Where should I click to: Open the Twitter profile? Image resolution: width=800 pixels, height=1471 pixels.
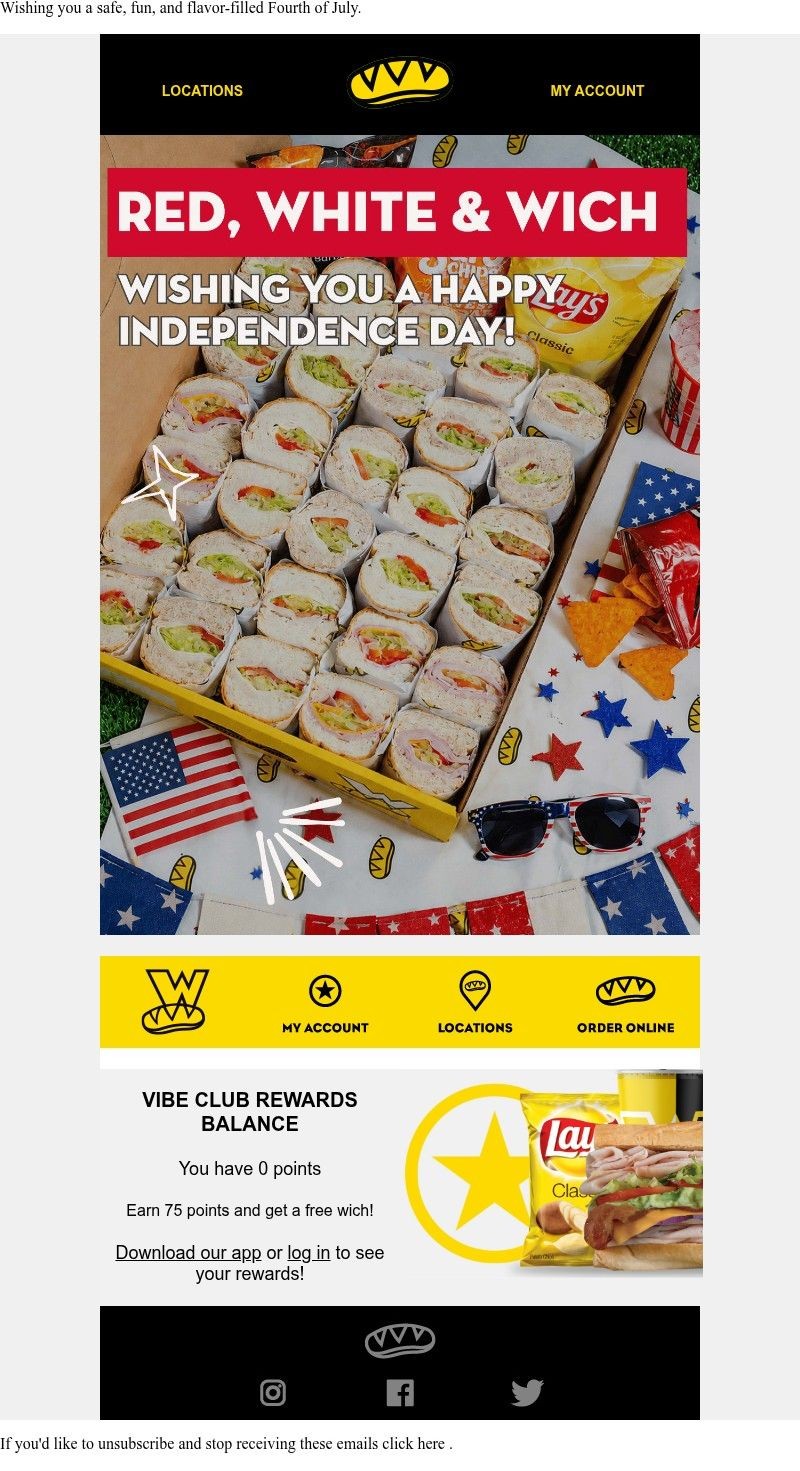pos(527,1393)
